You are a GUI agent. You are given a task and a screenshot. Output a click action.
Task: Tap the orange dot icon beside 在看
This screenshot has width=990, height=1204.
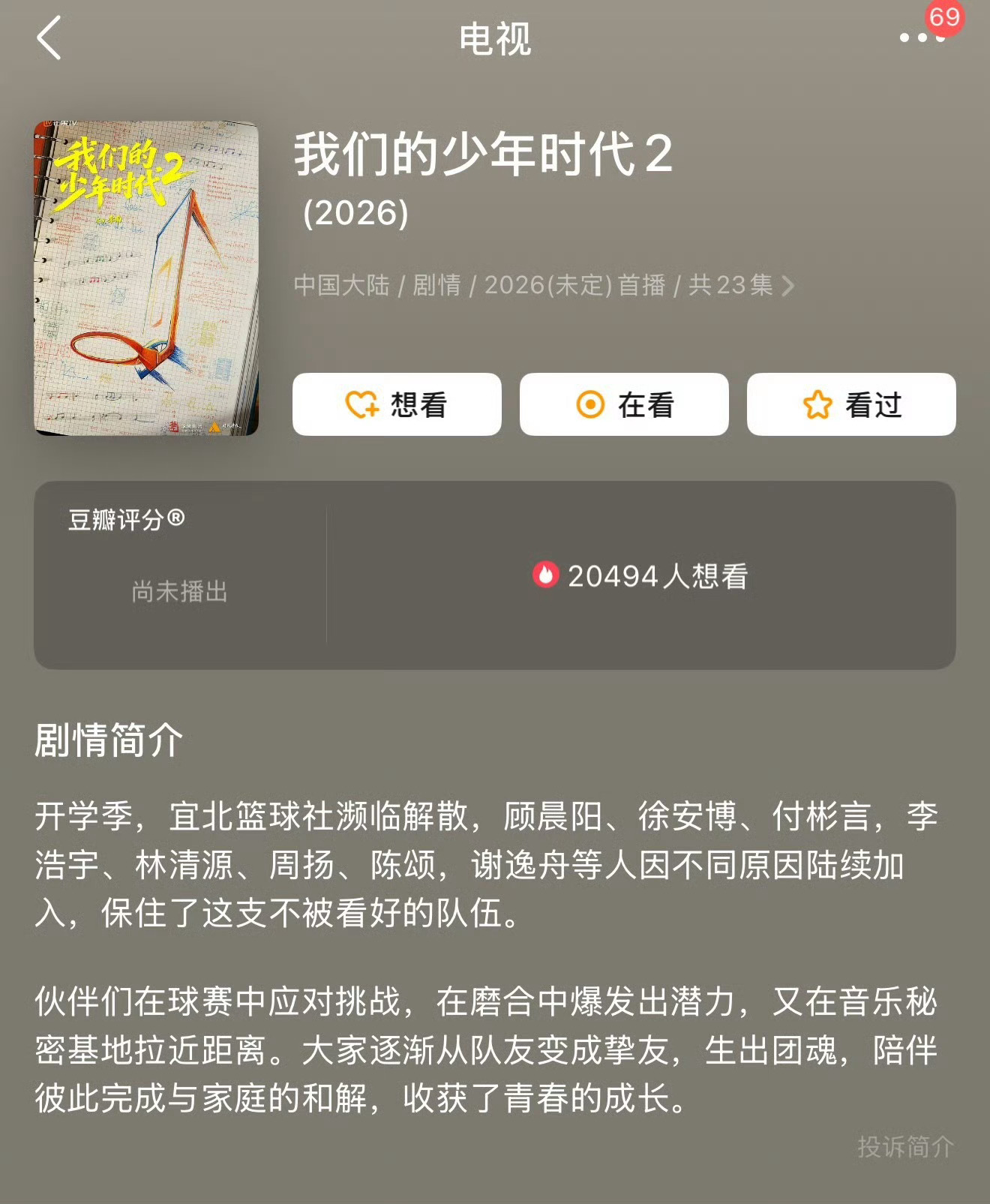pyautogui.click(x=592, y=404)
